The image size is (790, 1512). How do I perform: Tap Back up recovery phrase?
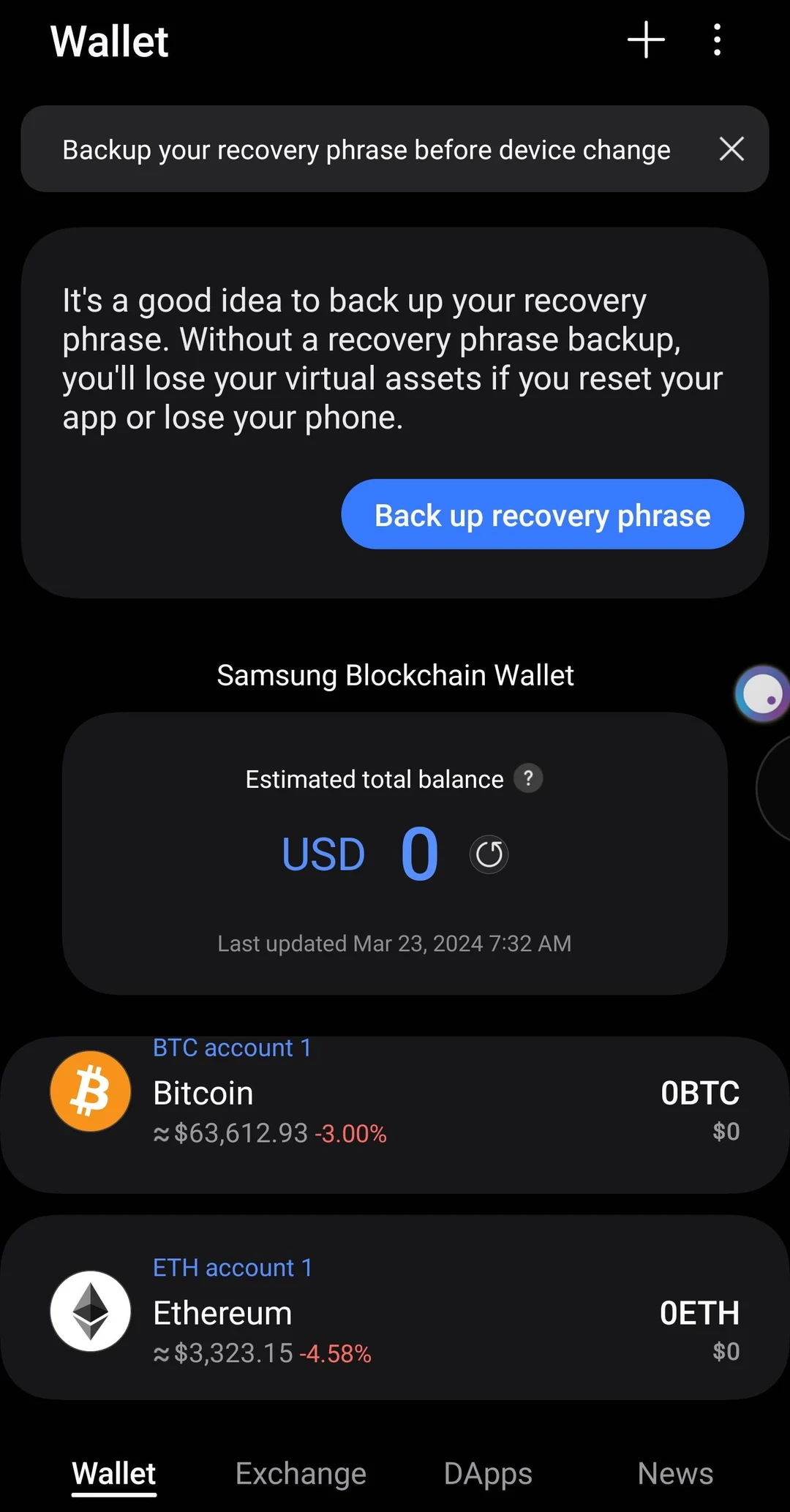click(x=541, y=514)
